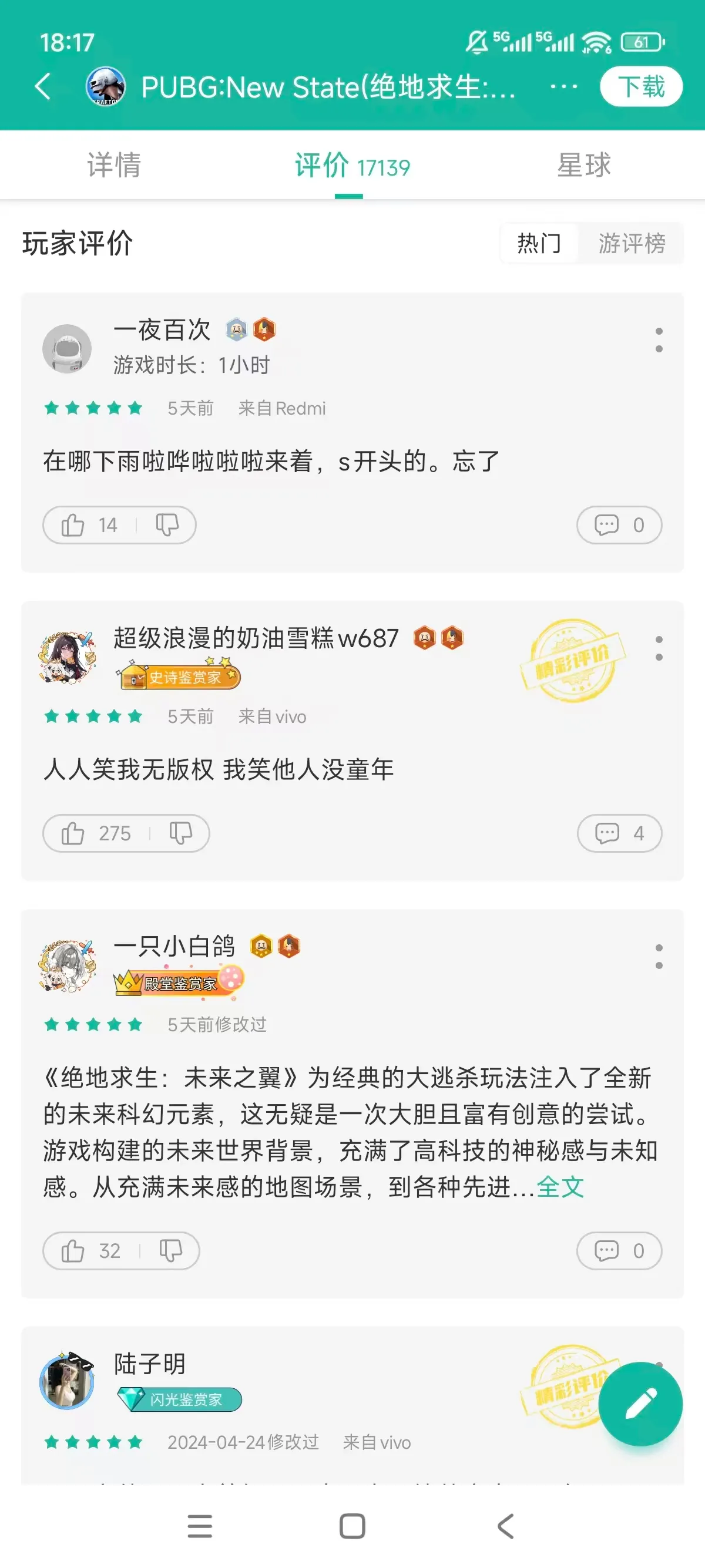Switch to the 详情 tab
This screenshot has width=705, height=1568.
pyautogui.click(x=114, y=165)
